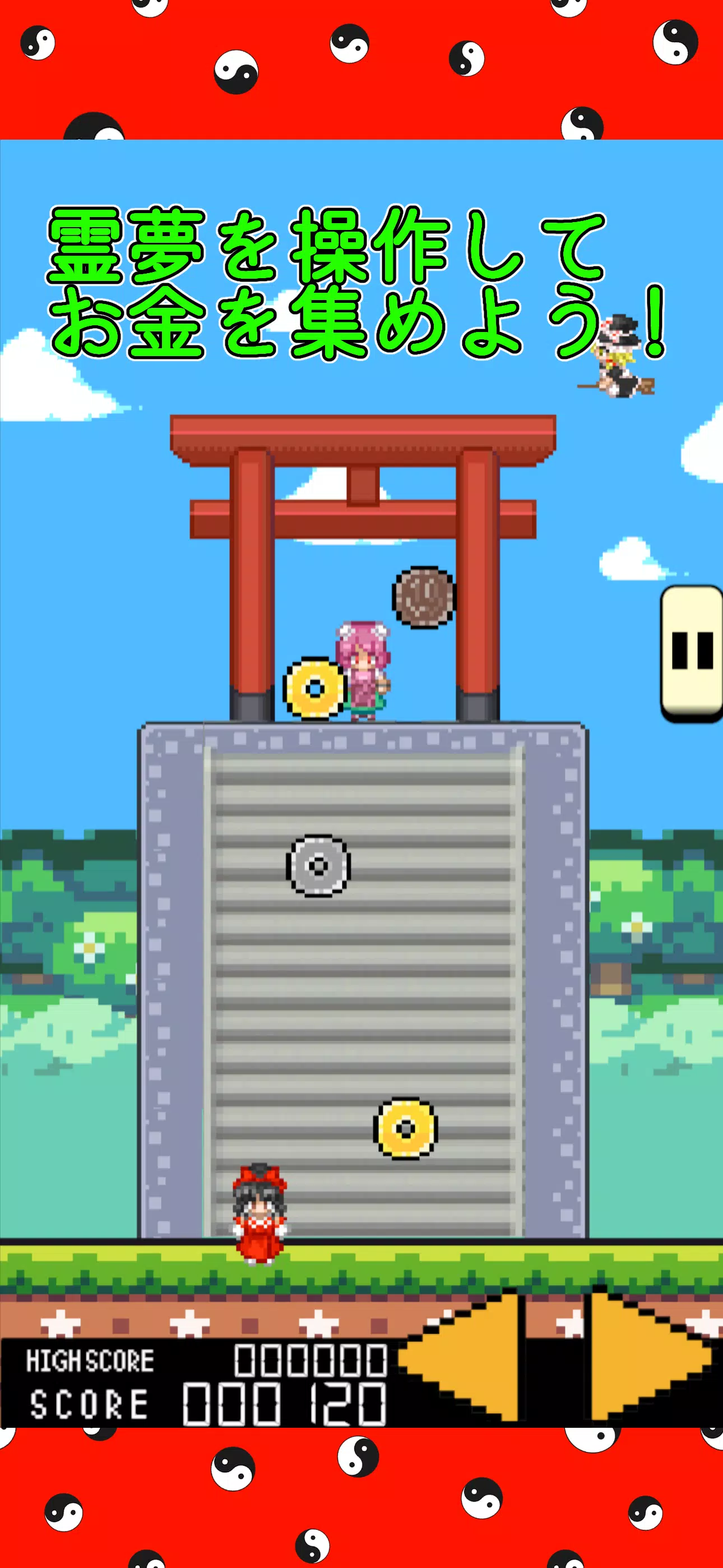Pause the game
The height and width of the screenshot is (1568, 723).
coord(692,653)
